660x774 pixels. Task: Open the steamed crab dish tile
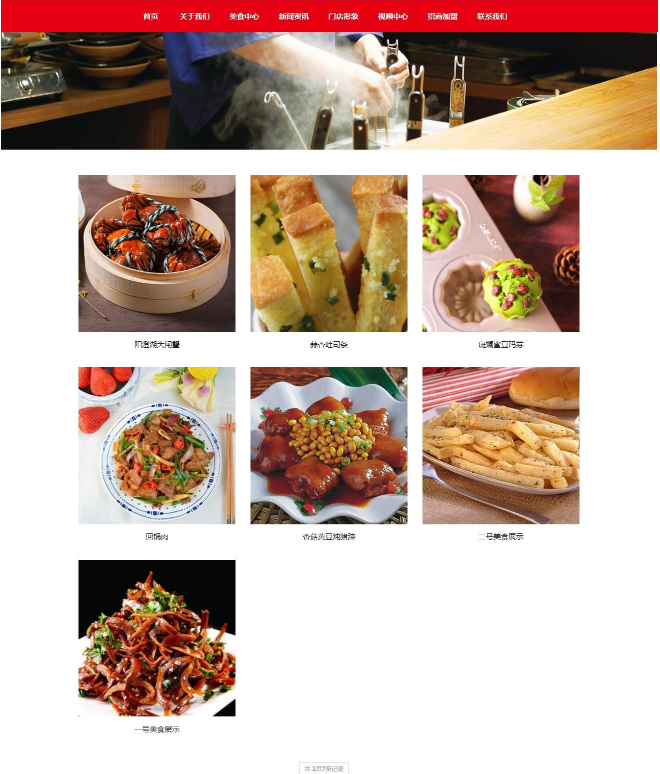tap(157, 253)
